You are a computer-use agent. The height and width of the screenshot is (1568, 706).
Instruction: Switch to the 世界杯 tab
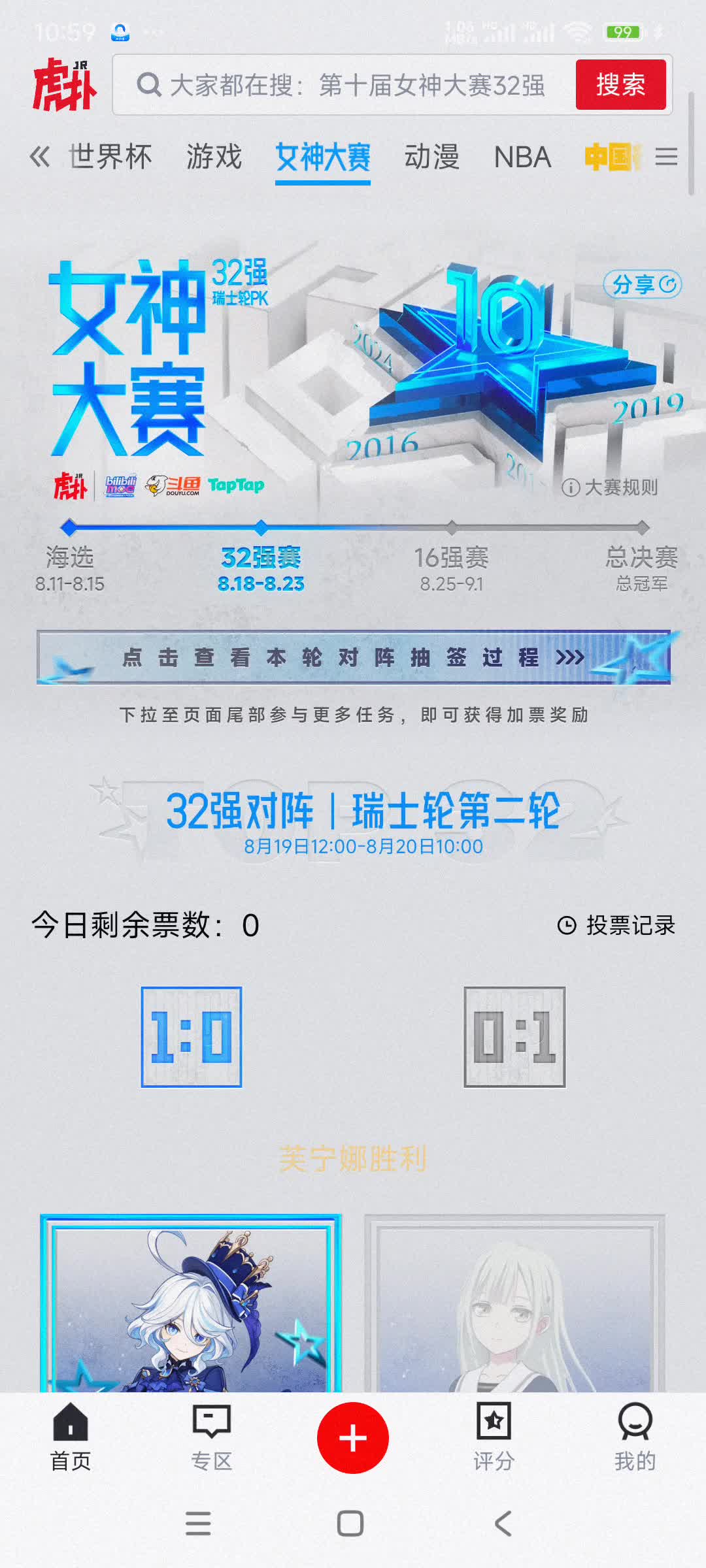coord(110,157)
